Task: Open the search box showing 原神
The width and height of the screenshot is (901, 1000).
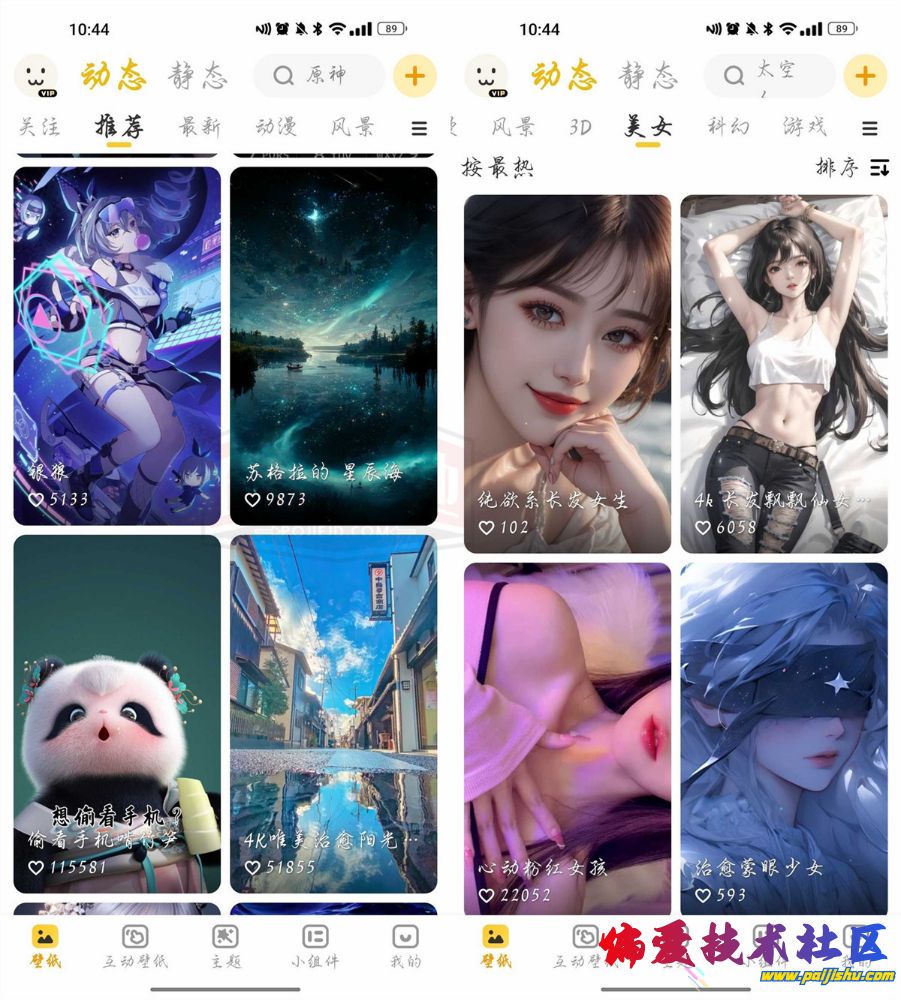Action: click(x=319, y=76)
